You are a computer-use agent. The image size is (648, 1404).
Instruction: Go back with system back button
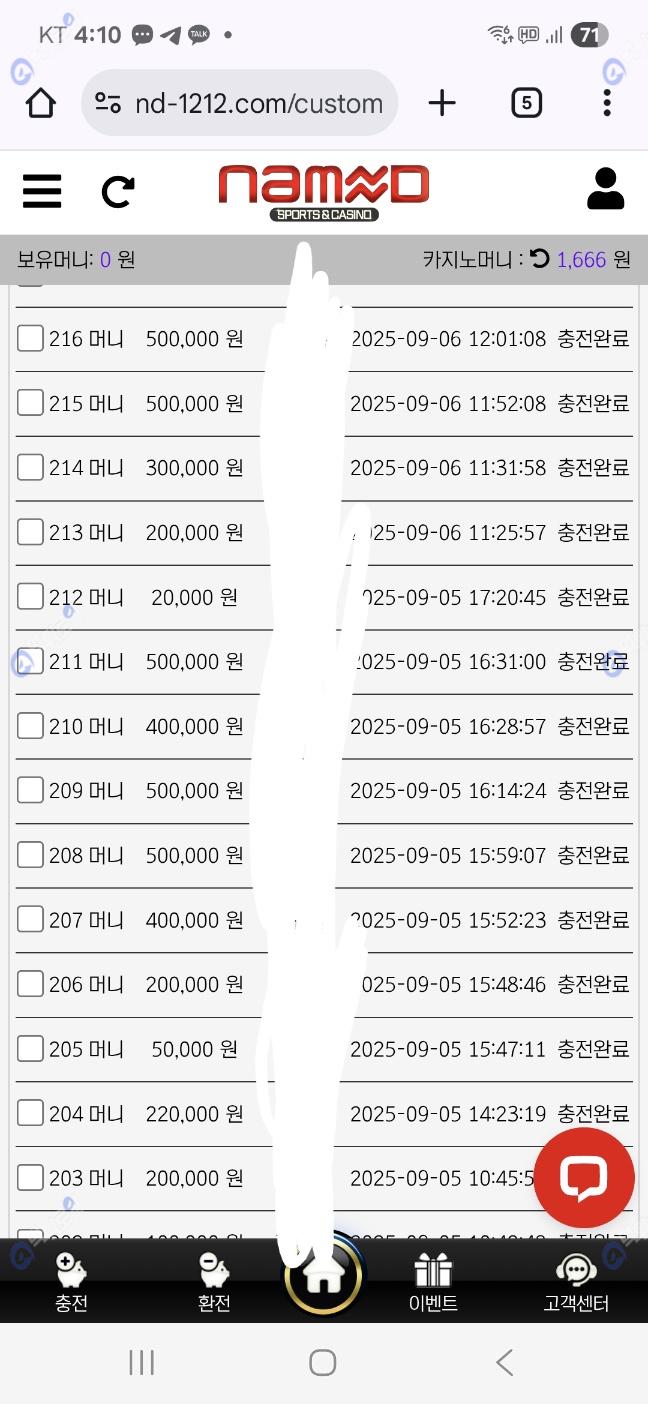tap(504, 1361)
